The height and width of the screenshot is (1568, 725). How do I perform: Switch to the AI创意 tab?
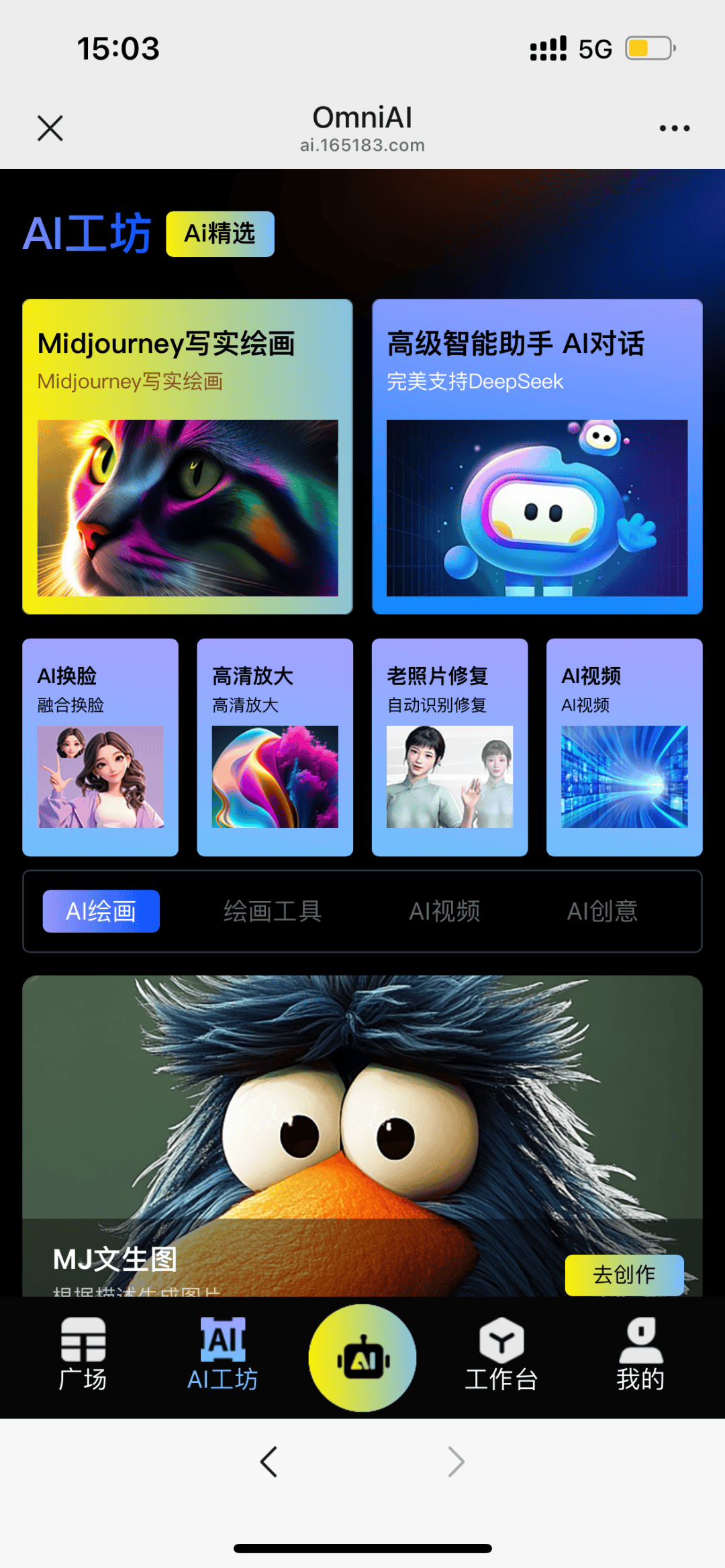coord(602,911)
